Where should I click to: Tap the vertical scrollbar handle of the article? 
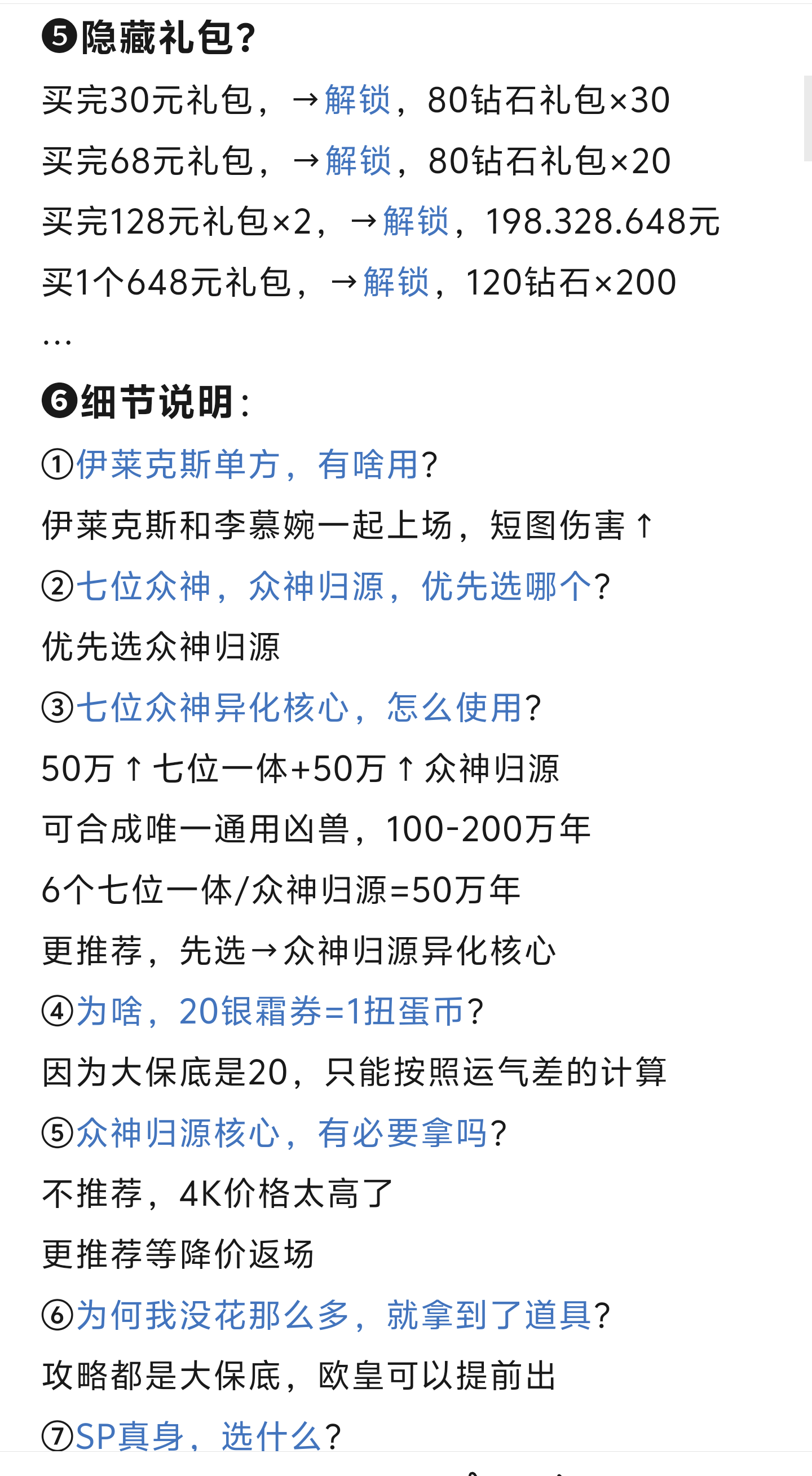(807, 118)
